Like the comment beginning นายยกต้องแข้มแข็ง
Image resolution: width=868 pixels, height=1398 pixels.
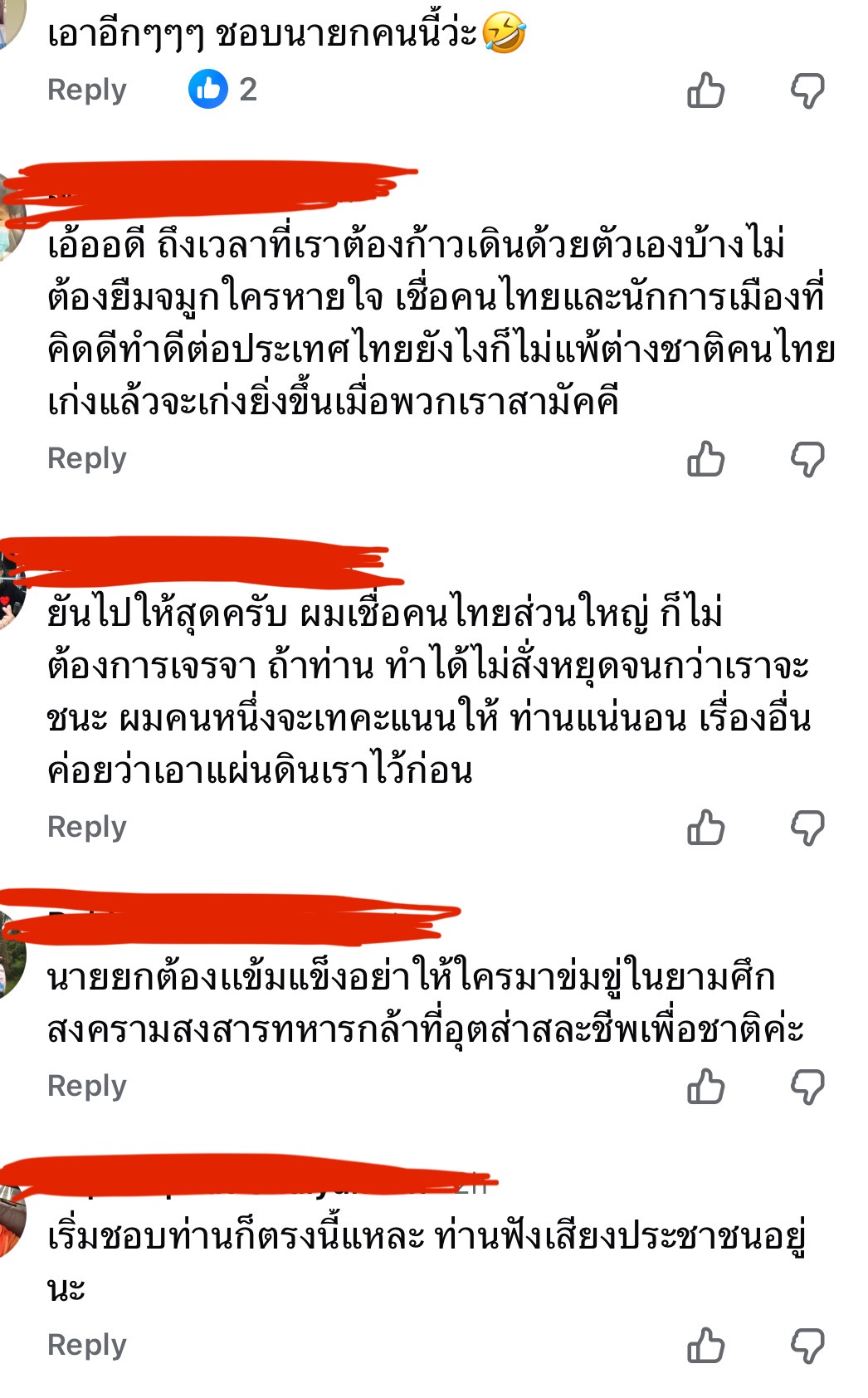(x=705, y=1087)
